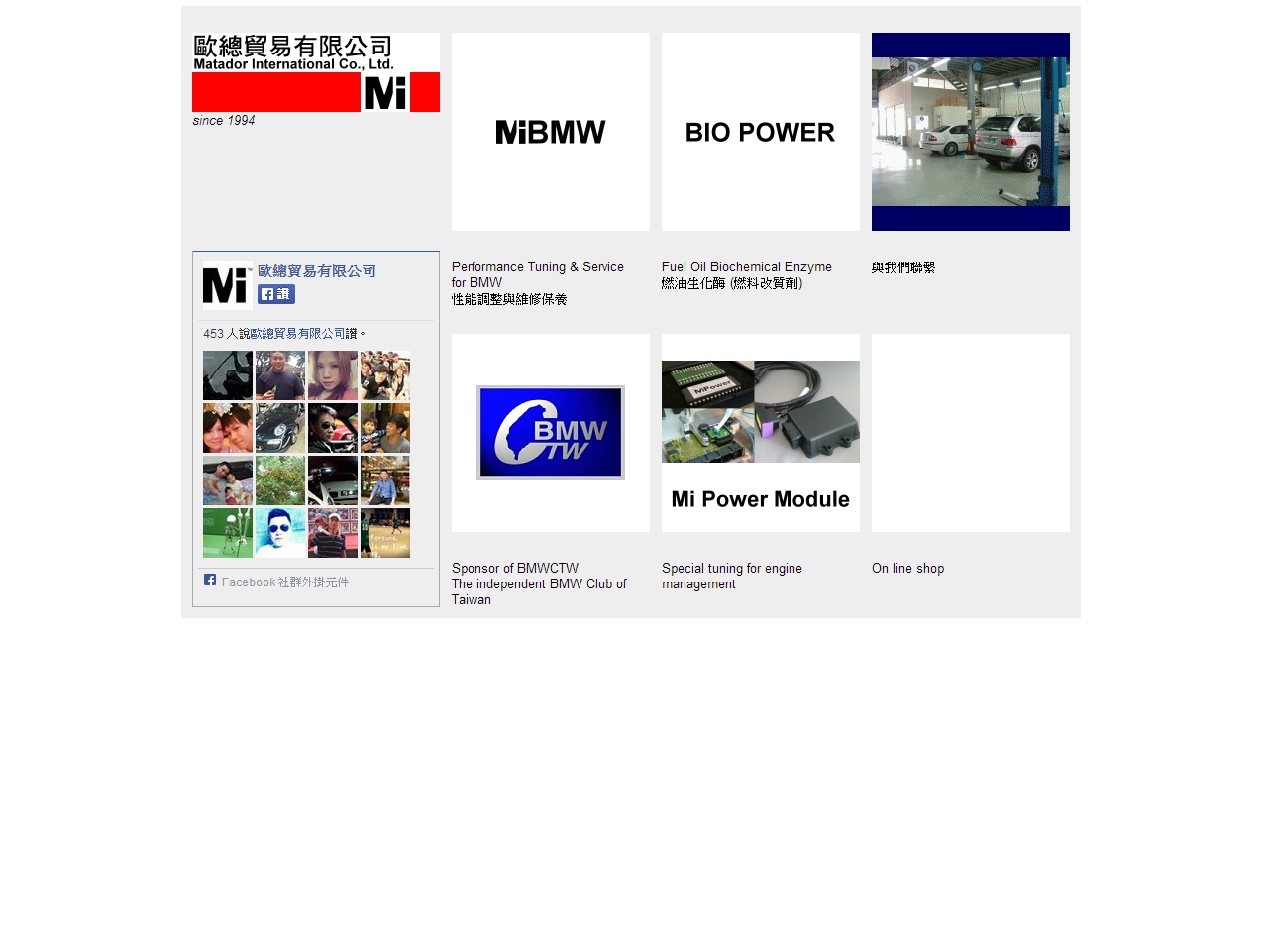Open the 歐總貿易有限公司 Facebook page title link

[316, 271]
